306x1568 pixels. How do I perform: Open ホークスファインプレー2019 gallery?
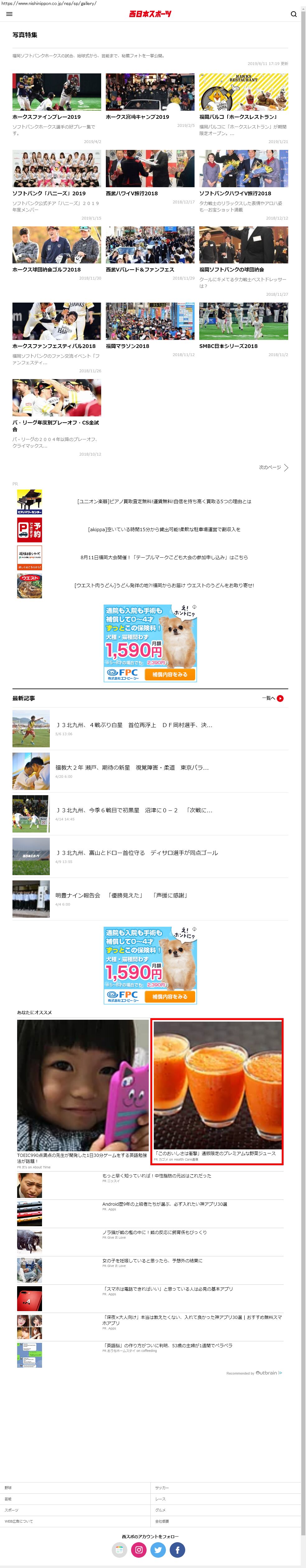[57, 93]
